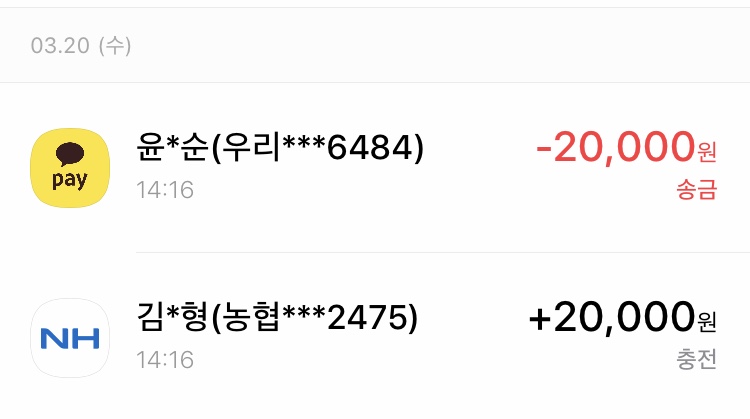This screenshot has height=419, width=750.
Task: Open the +20,000원 charge from 김*형 농협
Action: click(375, 335)
